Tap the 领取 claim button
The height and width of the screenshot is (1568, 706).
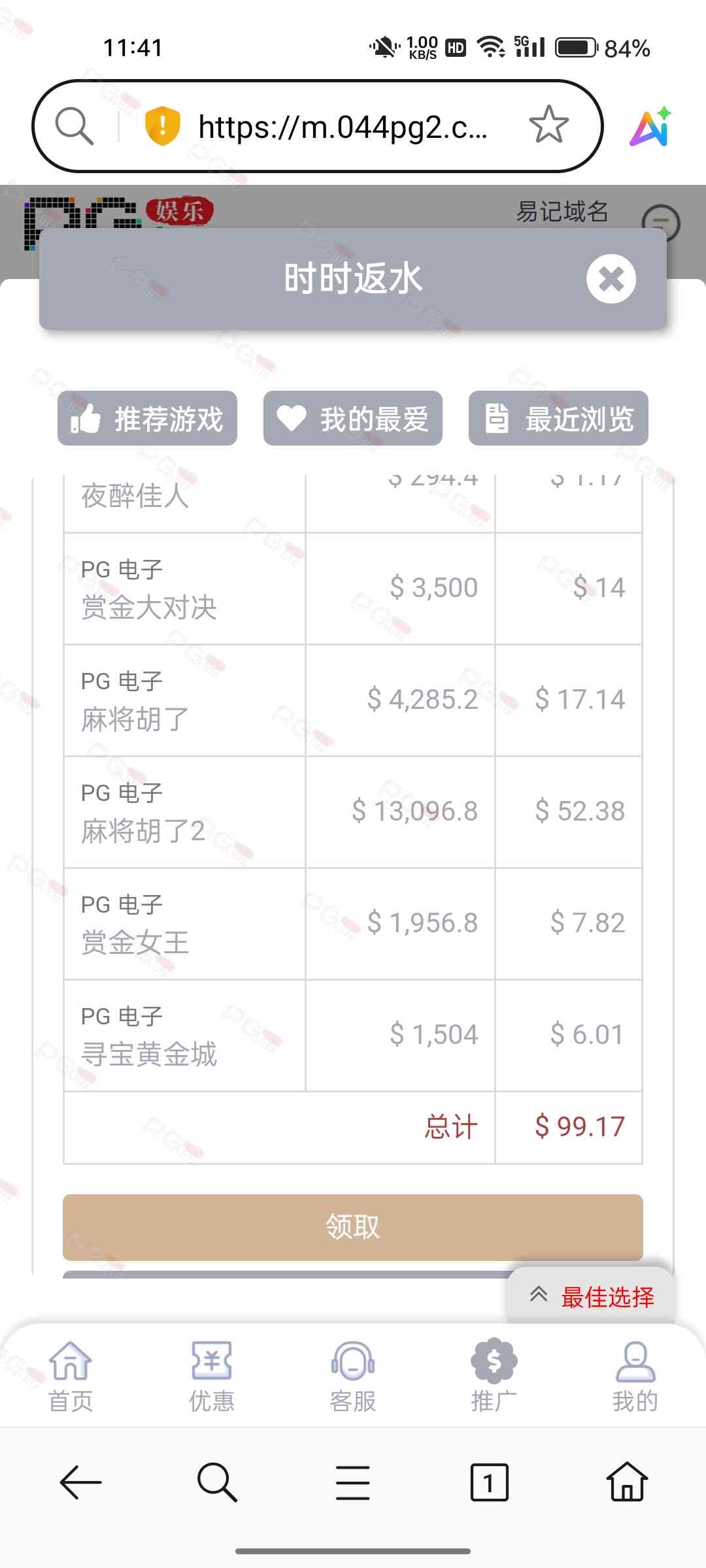(x=353, y=1227)
